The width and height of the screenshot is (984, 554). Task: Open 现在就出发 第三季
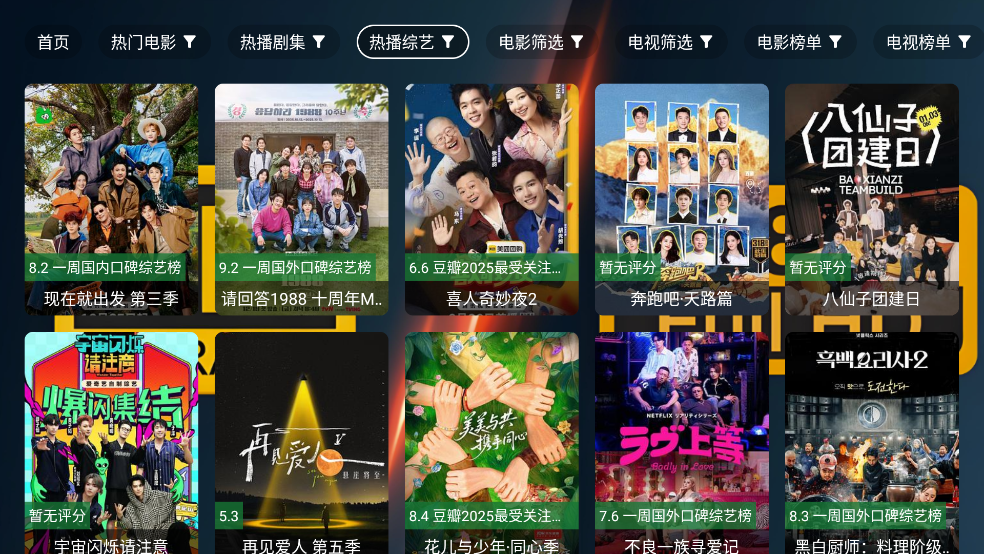(x=111, y=199)
